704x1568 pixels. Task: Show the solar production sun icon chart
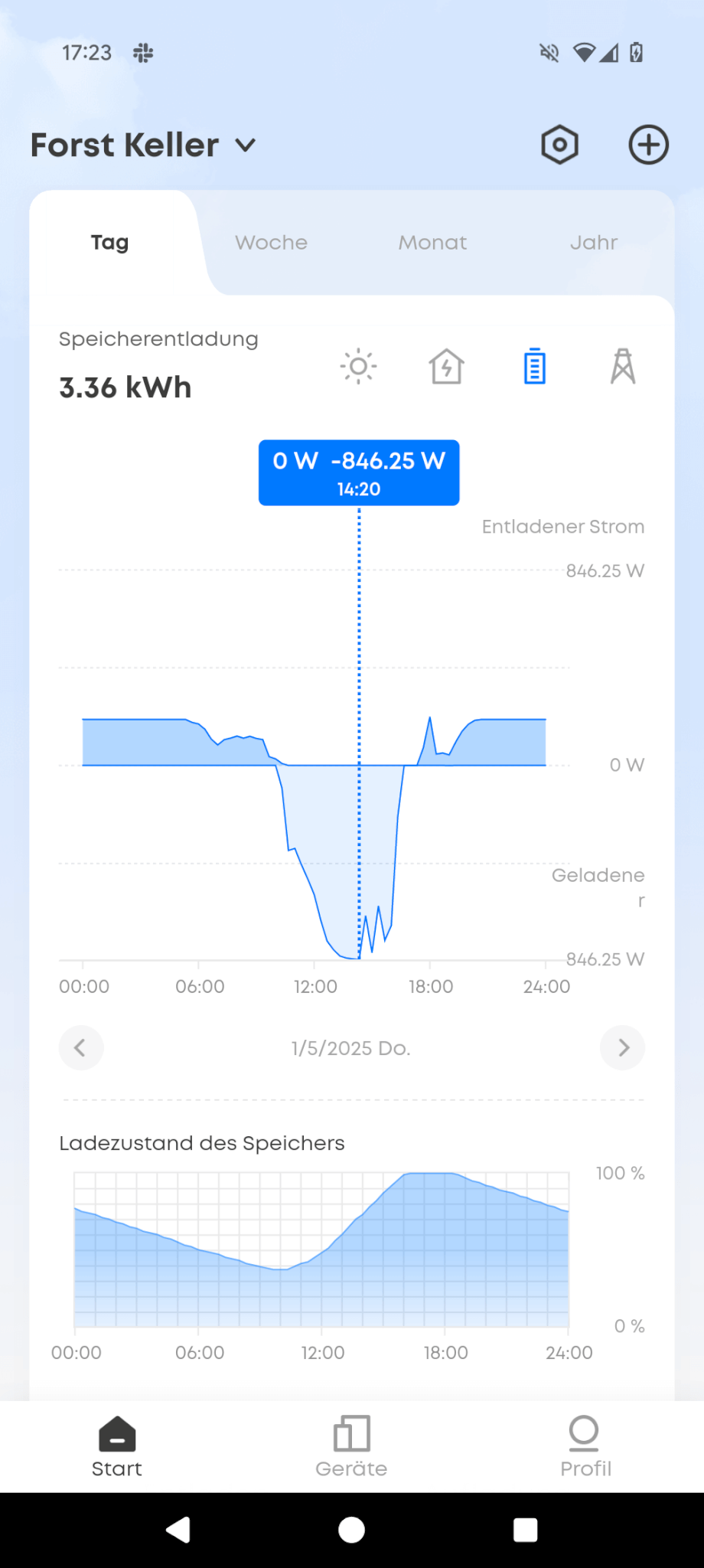tap(358, 367)
